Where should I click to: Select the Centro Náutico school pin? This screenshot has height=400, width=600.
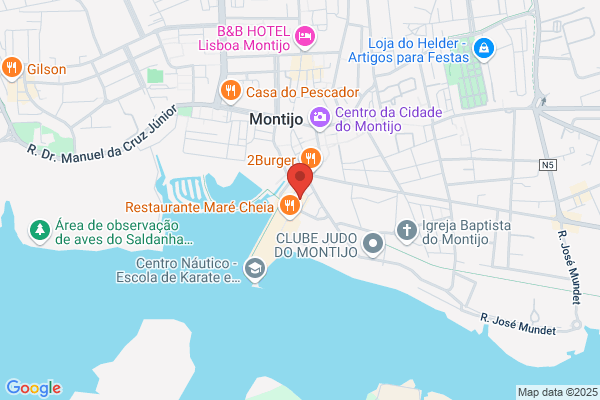(x=255, y=271)
